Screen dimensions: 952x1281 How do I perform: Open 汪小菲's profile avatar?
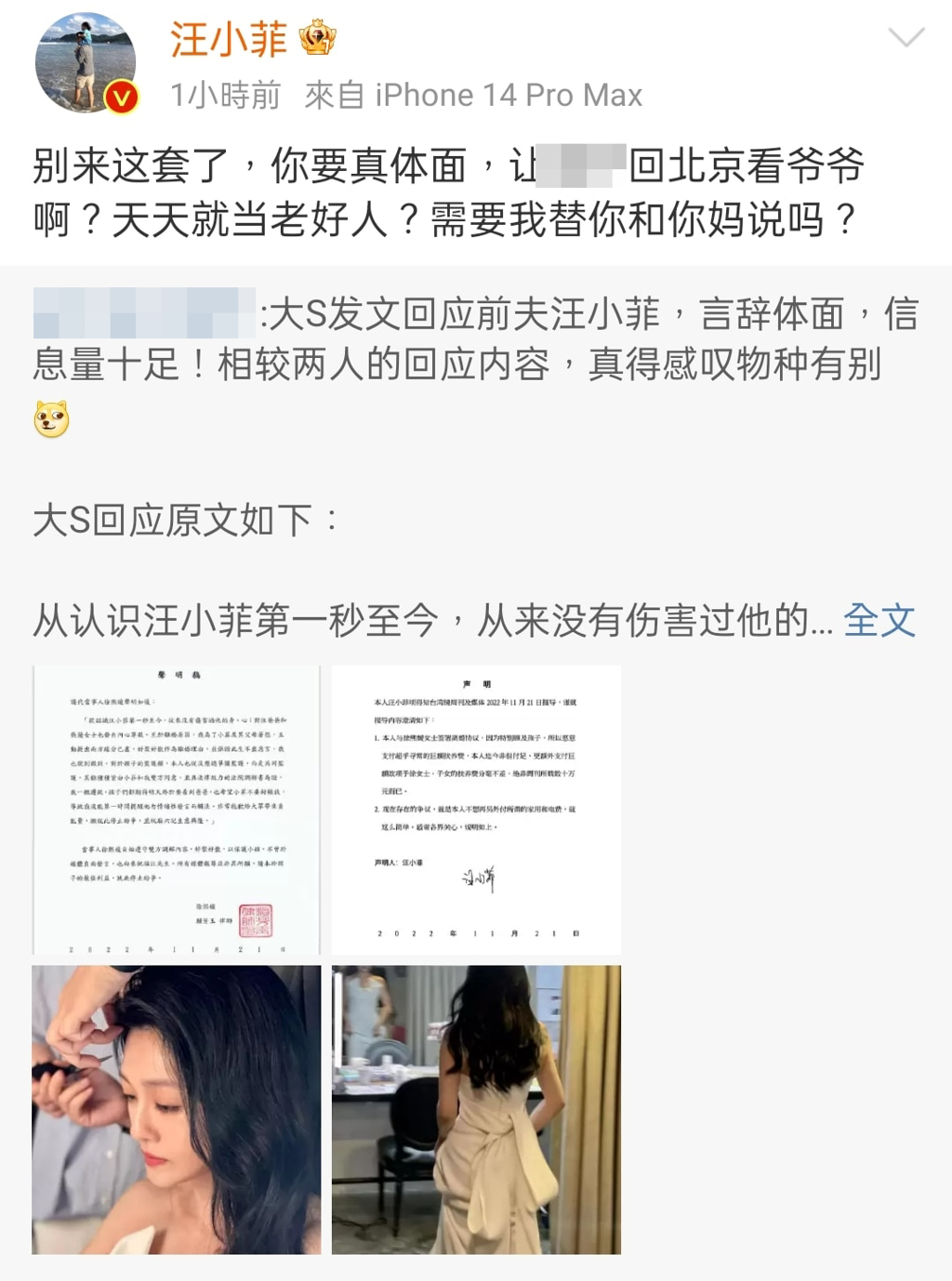pyautogui.click(x=86, y=63)
